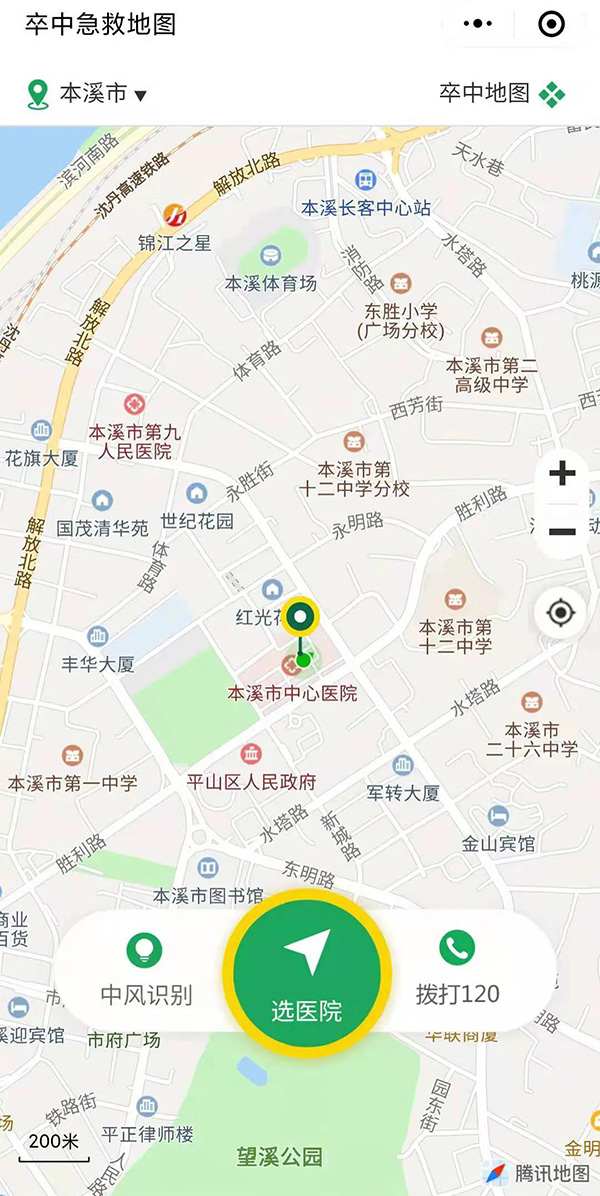This screenshot has width=600, height=1196.
Task: Tap 选医院 to choose a hospital
Action: coord(307,972)
